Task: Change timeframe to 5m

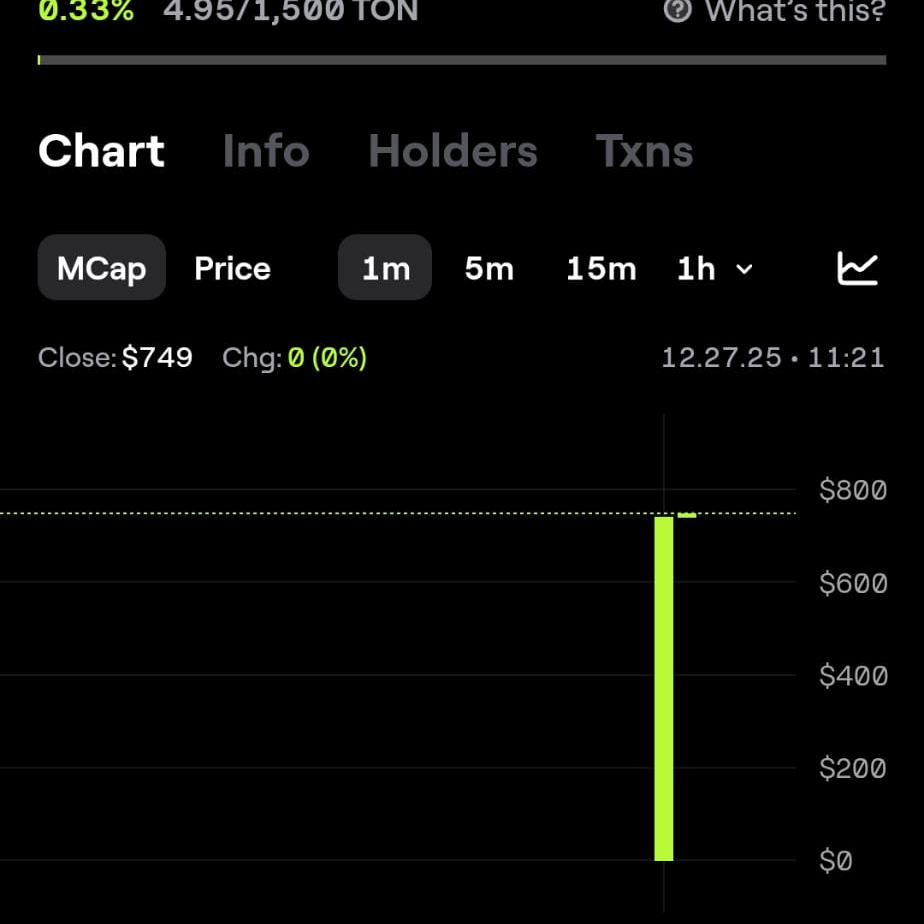Action: point(489,268)
